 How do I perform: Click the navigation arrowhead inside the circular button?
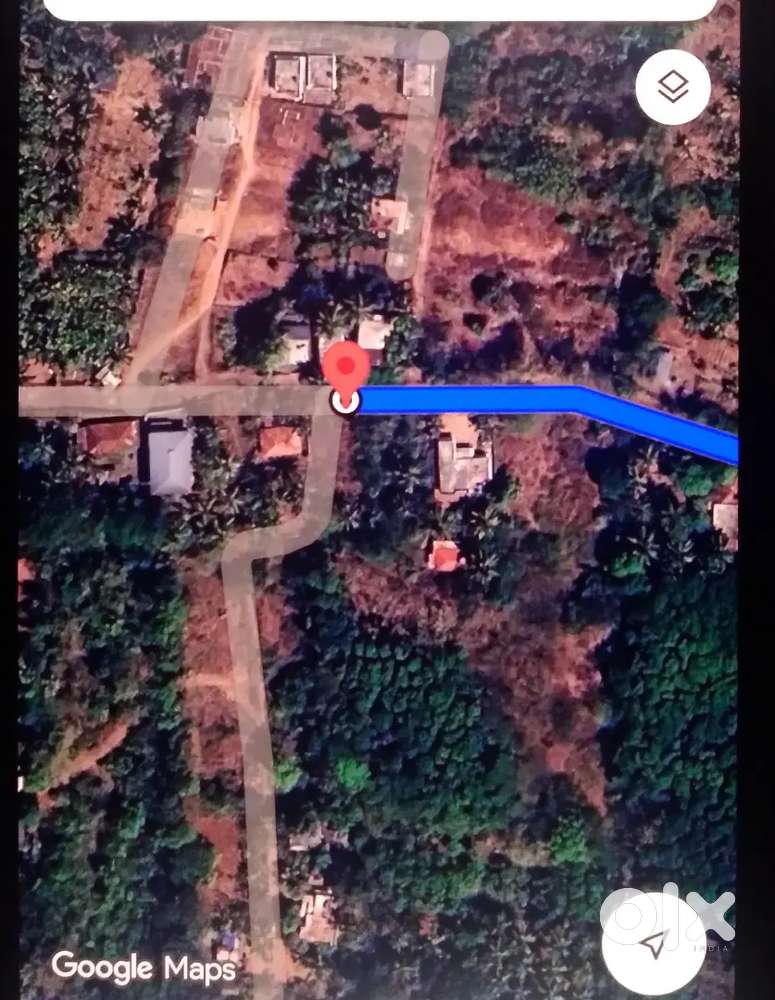coord(655,945)
